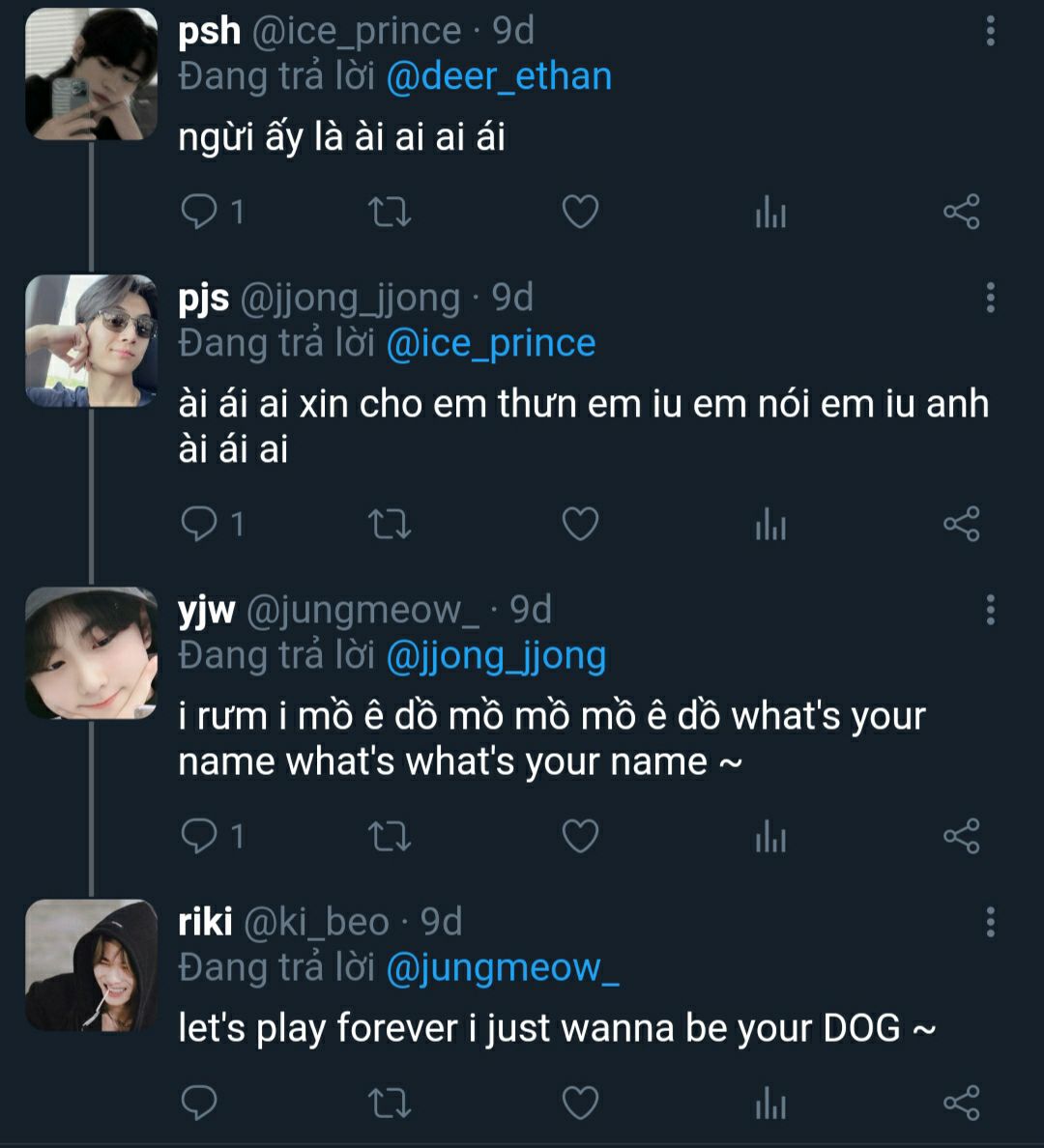Image resolution: width=1044 pixels, height=1148 pixels.
Task: Open the overflow menu on psh's tweet
Action: point(990,31)
